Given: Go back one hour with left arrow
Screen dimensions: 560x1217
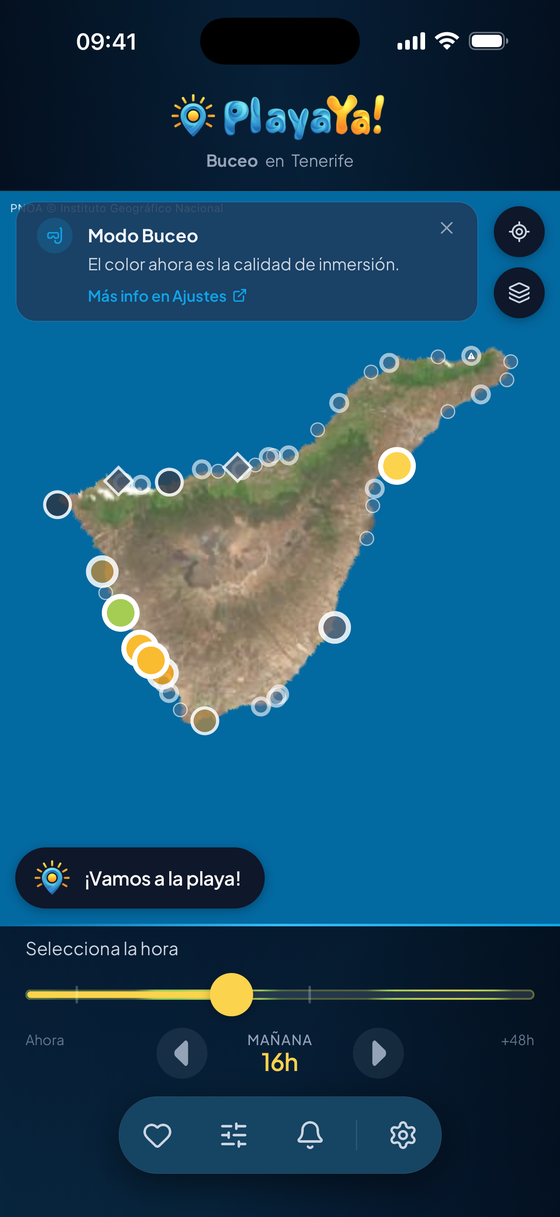Looking at the screenshot, I should [182, 1053].
